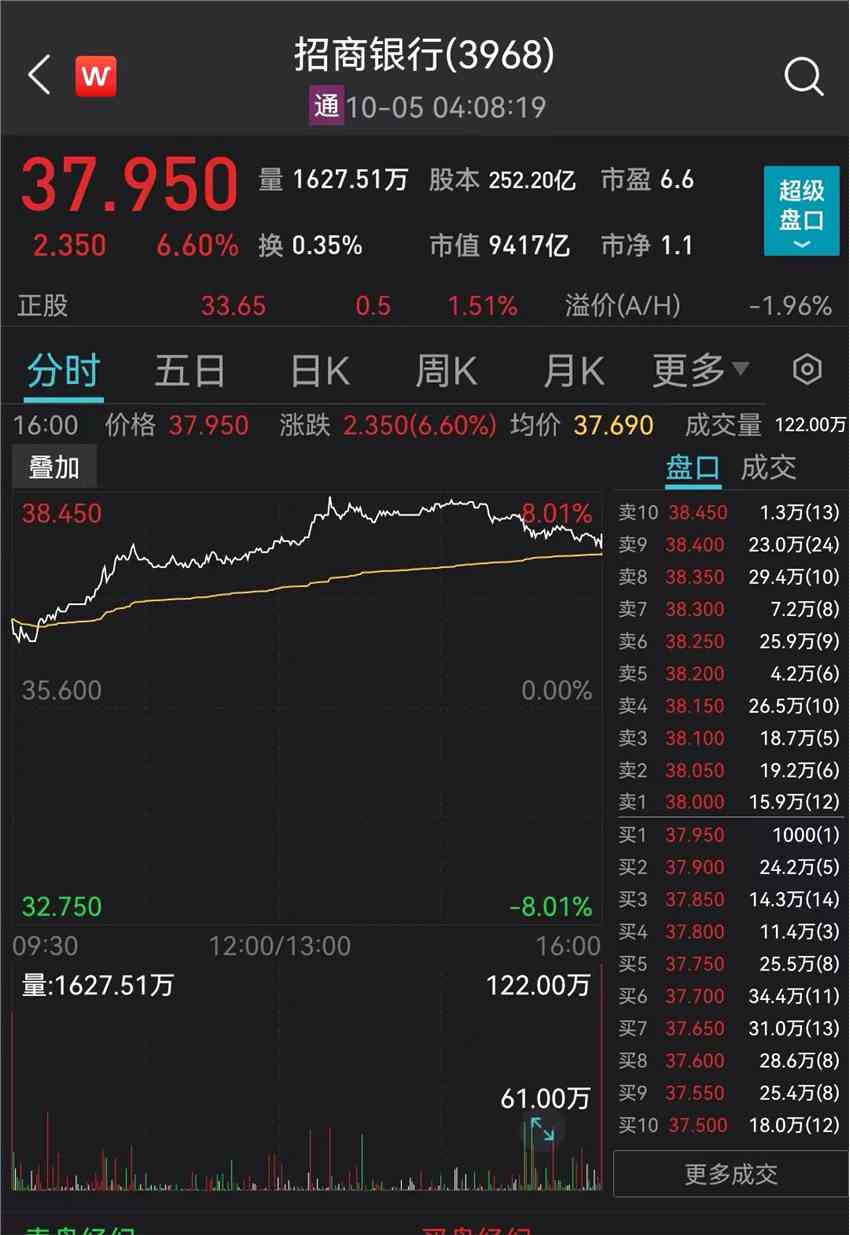Click the 卖1 price 38.000 row
This screenshot has width=850, height=1235.
tap(729, 802)
